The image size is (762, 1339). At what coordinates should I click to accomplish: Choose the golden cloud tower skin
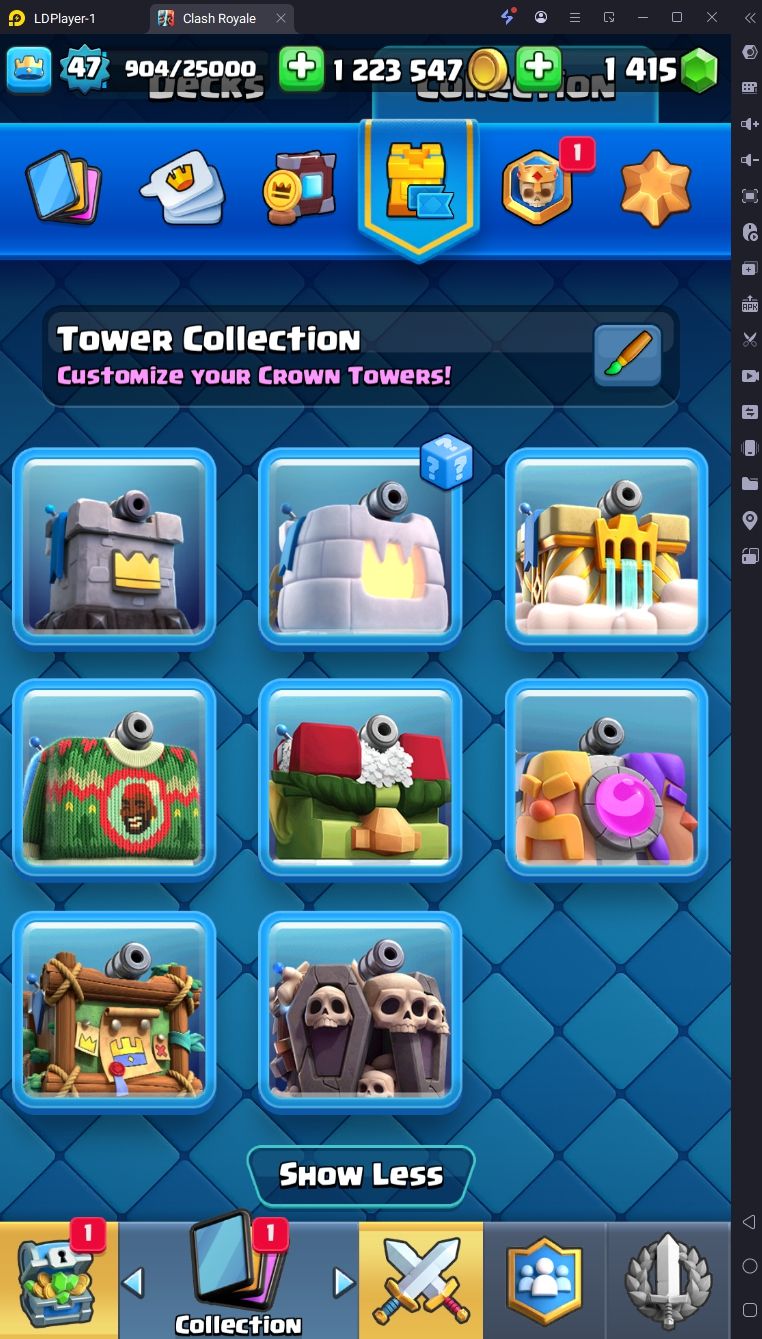click(606, 547)
